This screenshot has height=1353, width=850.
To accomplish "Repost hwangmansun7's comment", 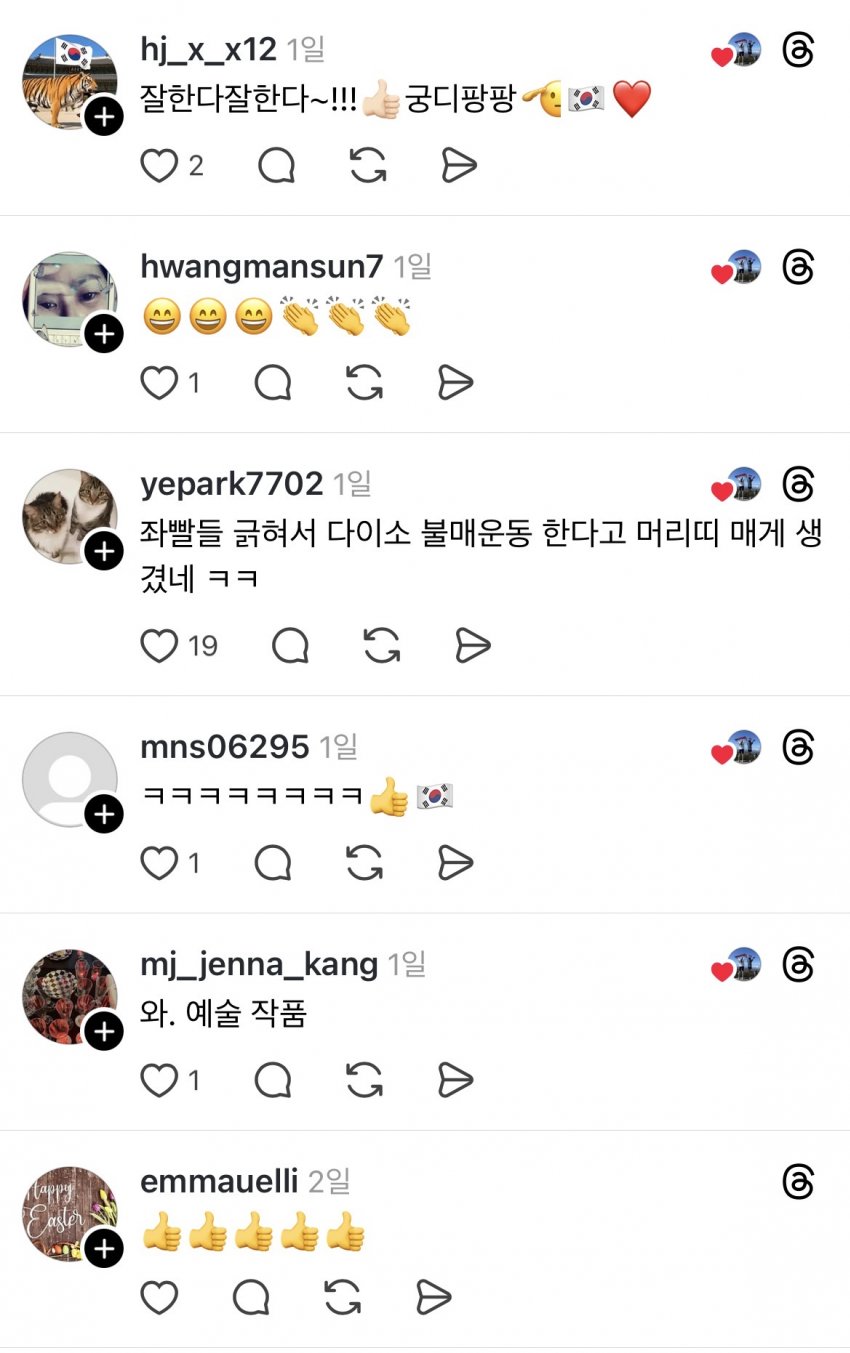I will 365,382.
